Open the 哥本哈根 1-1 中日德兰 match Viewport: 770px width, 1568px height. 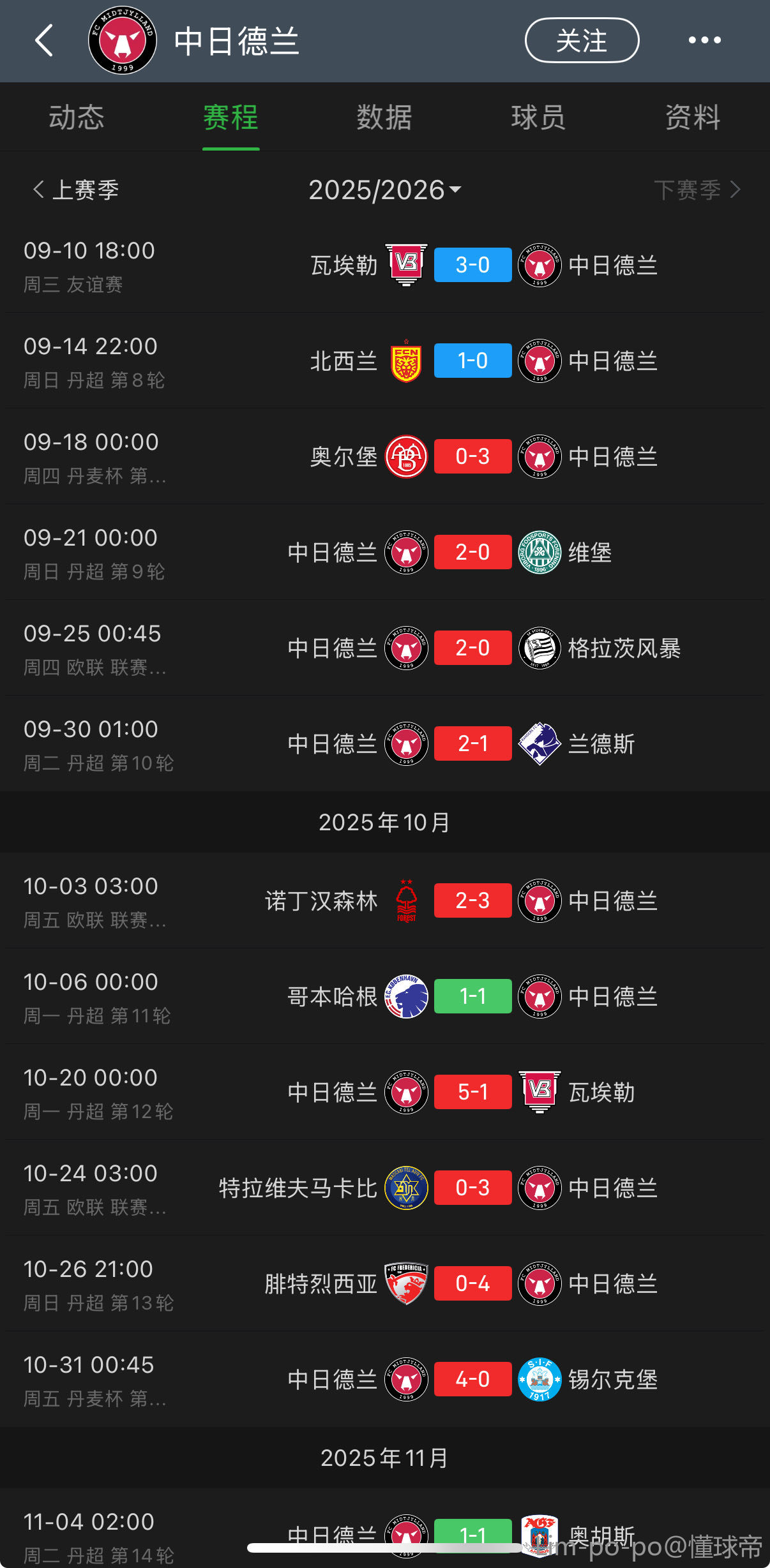pyautogui.click(x=472, y=996)
